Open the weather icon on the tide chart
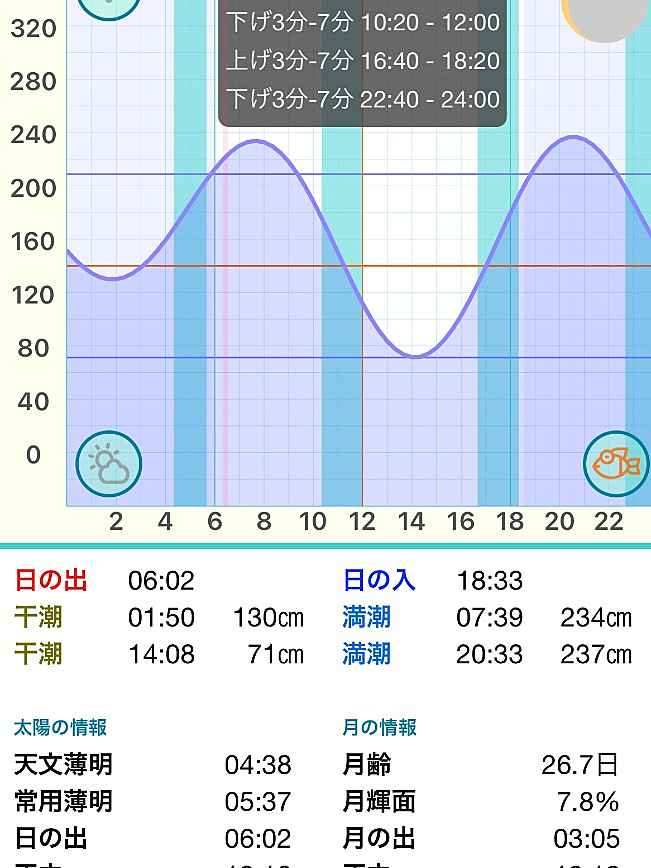 (109, 464)
